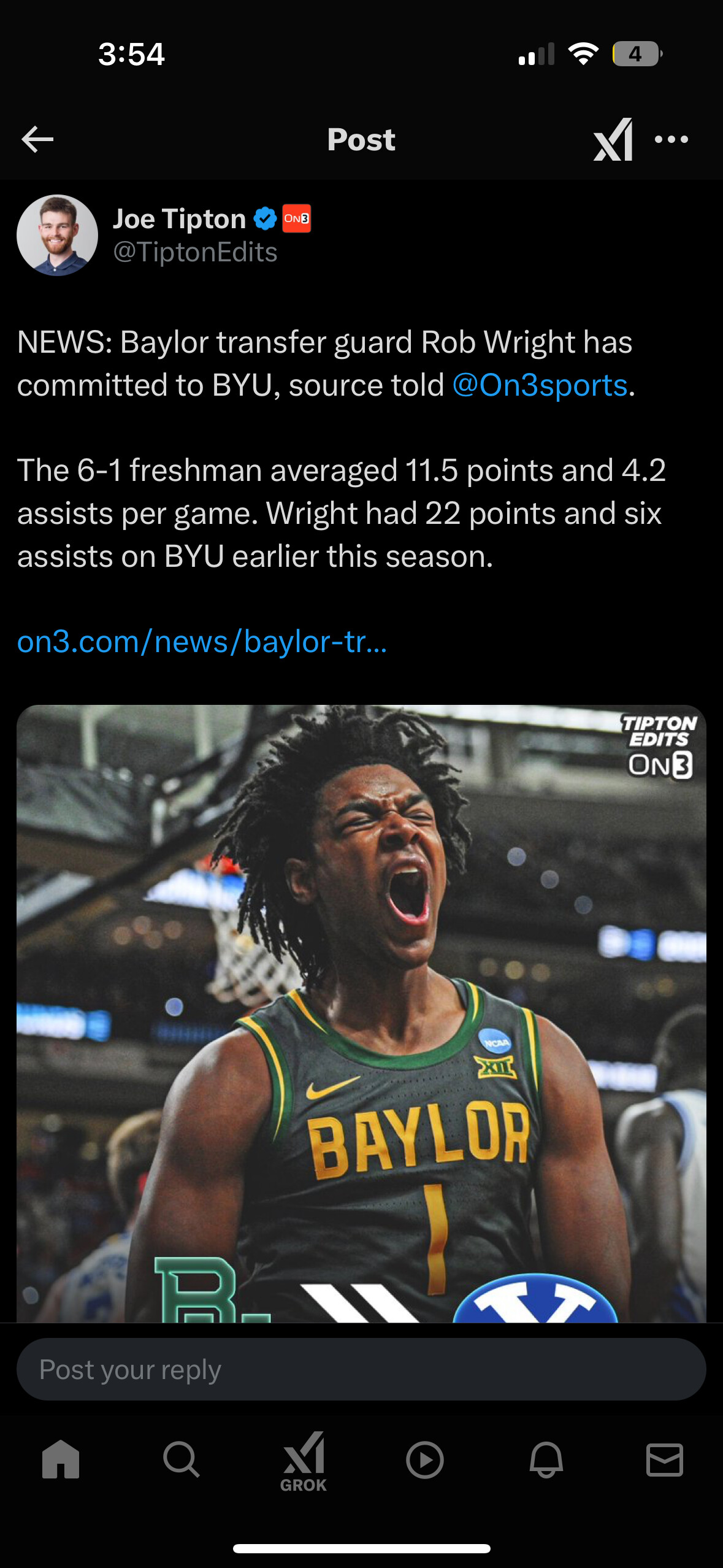The width and height of the screenshot is (723, 1568).
Task: View the Baylor player photo full screen
Action: pos(361,1012)
